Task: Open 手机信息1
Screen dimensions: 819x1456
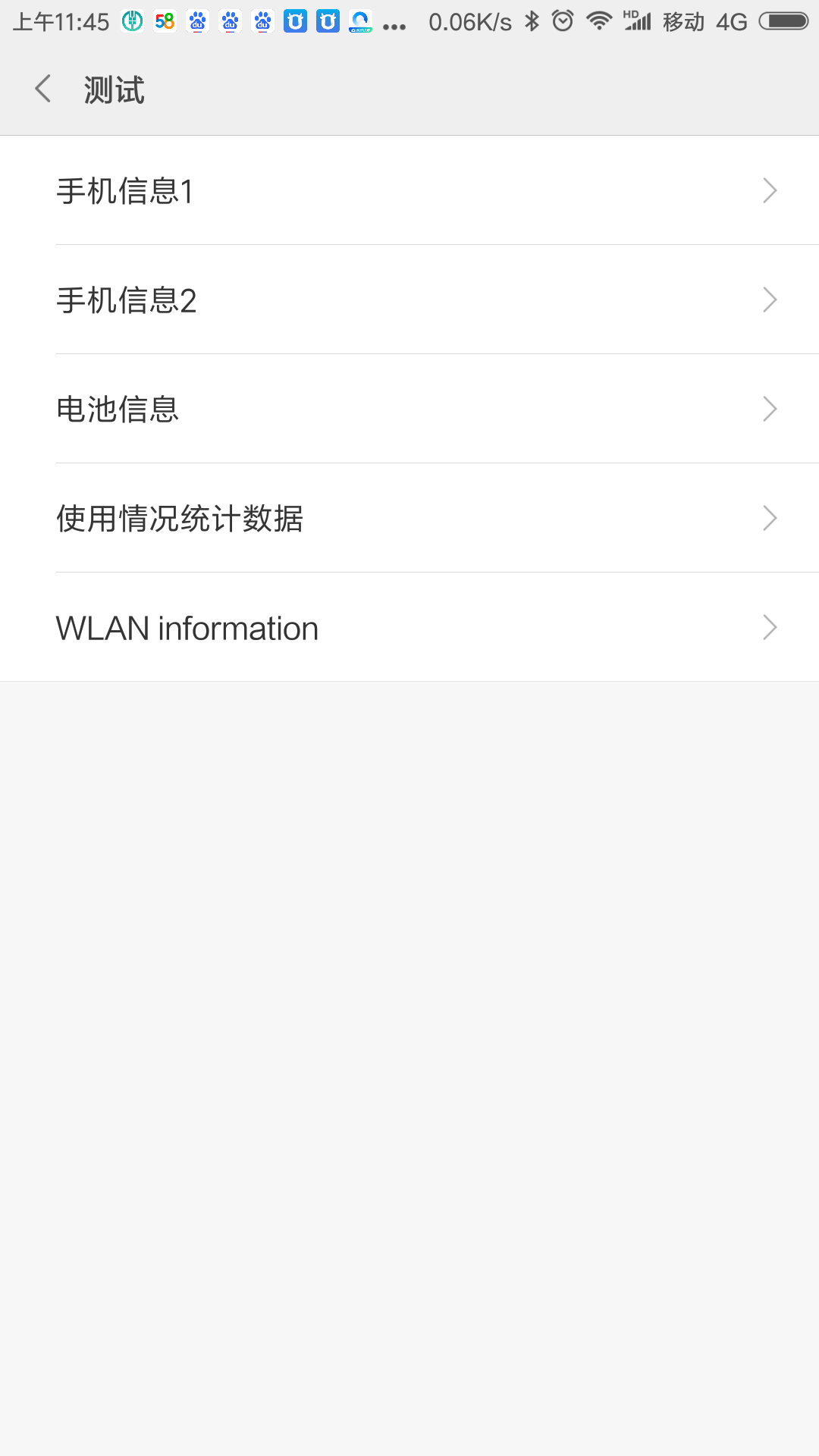Action: pos(409,190)
